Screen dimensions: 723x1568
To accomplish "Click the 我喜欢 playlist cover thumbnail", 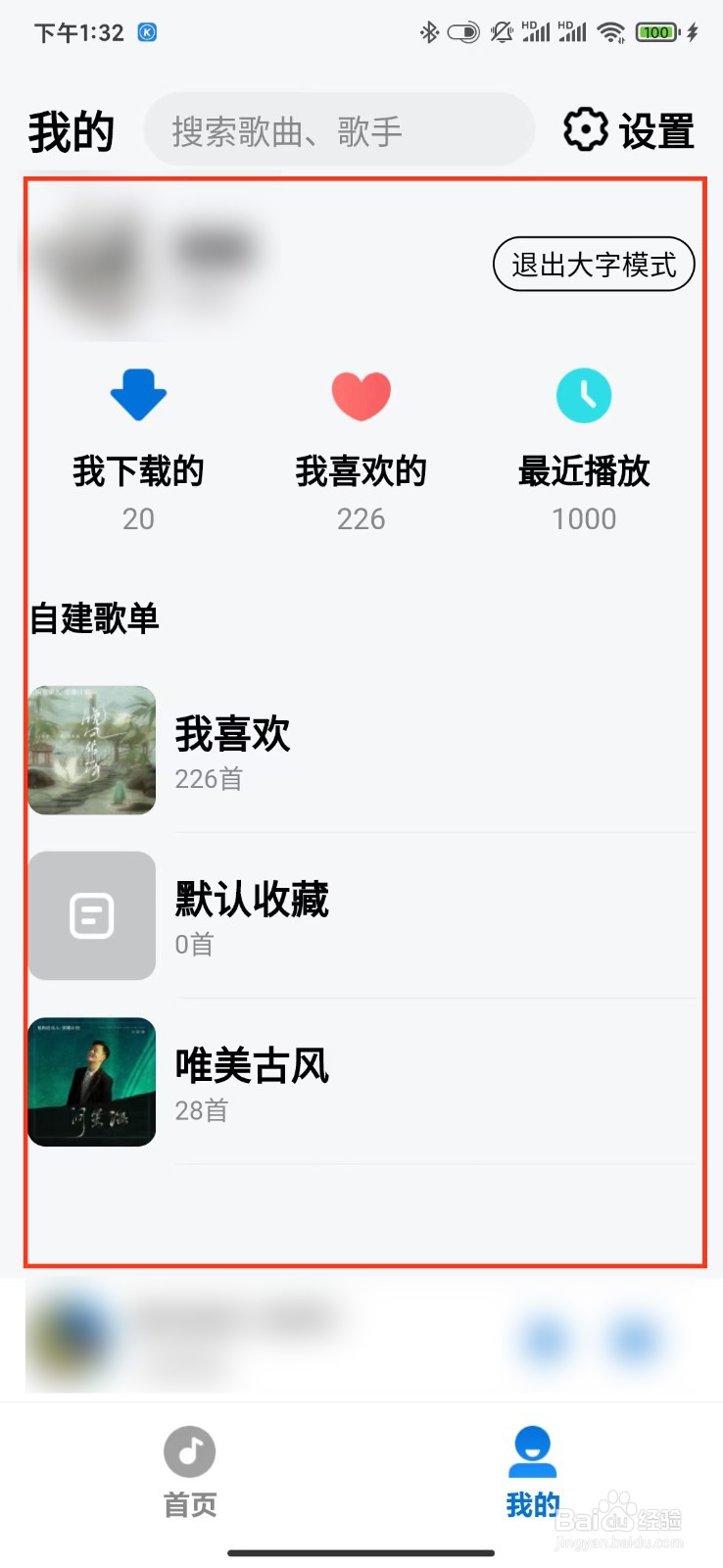I will 91,750.
